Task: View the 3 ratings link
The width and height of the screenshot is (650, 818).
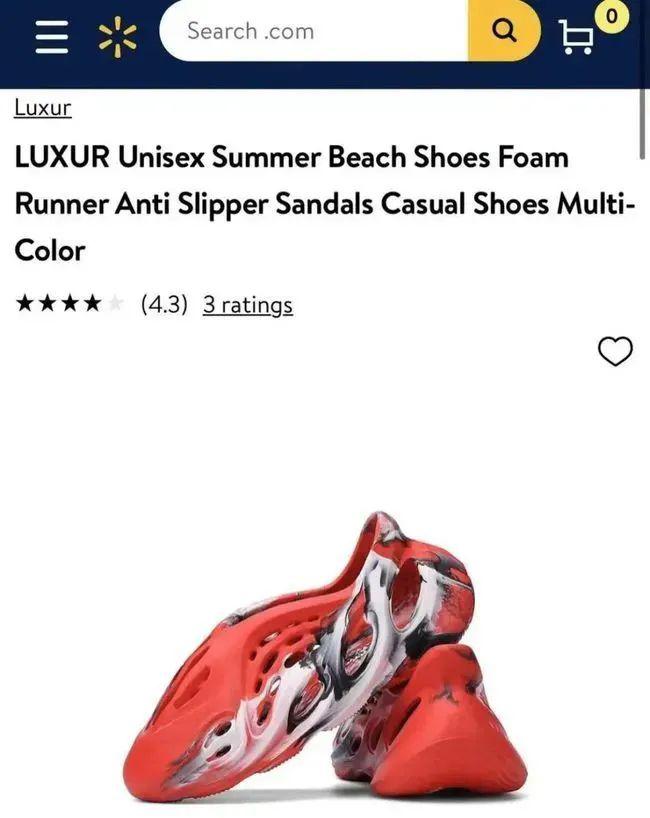Action: (247, 304)
